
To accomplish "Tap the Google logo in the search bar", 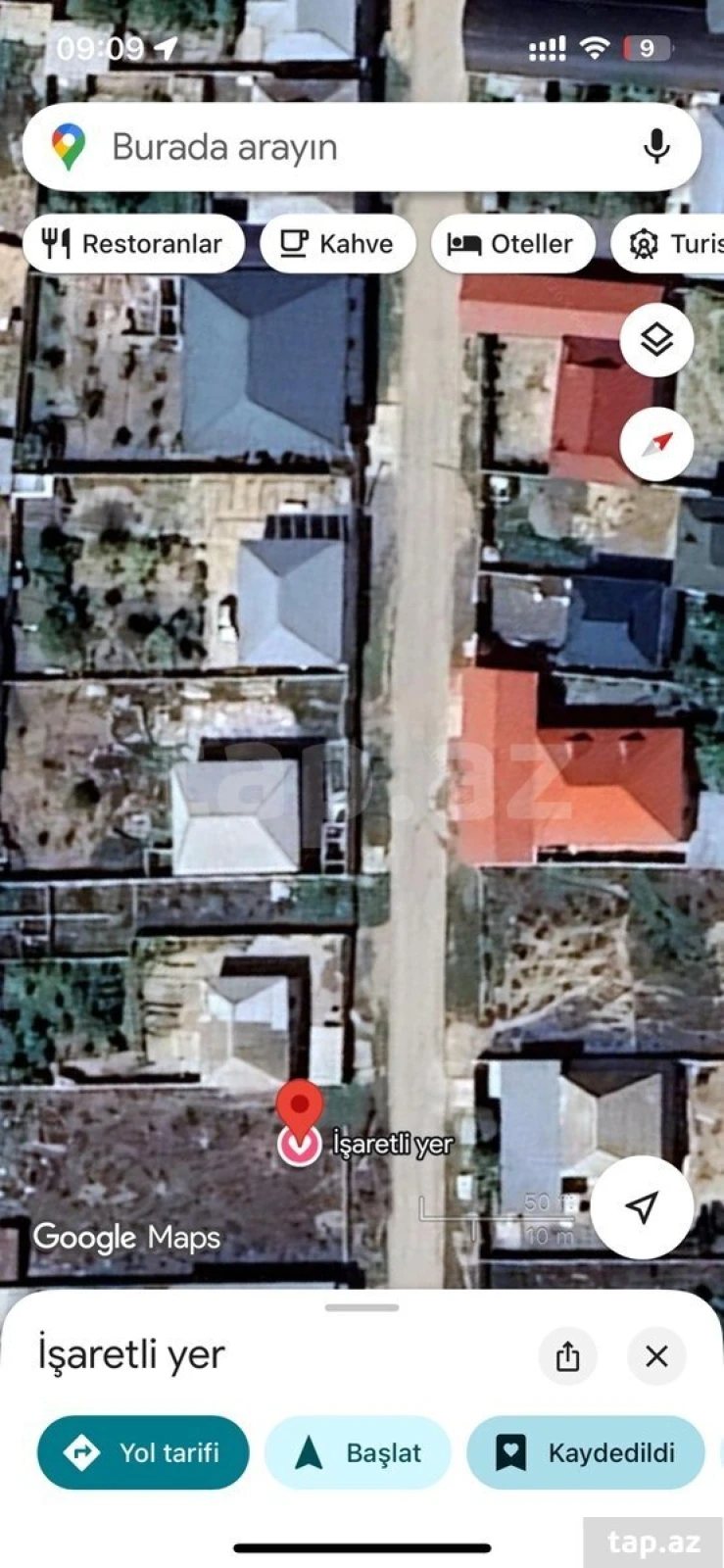I will pos(66,145).
